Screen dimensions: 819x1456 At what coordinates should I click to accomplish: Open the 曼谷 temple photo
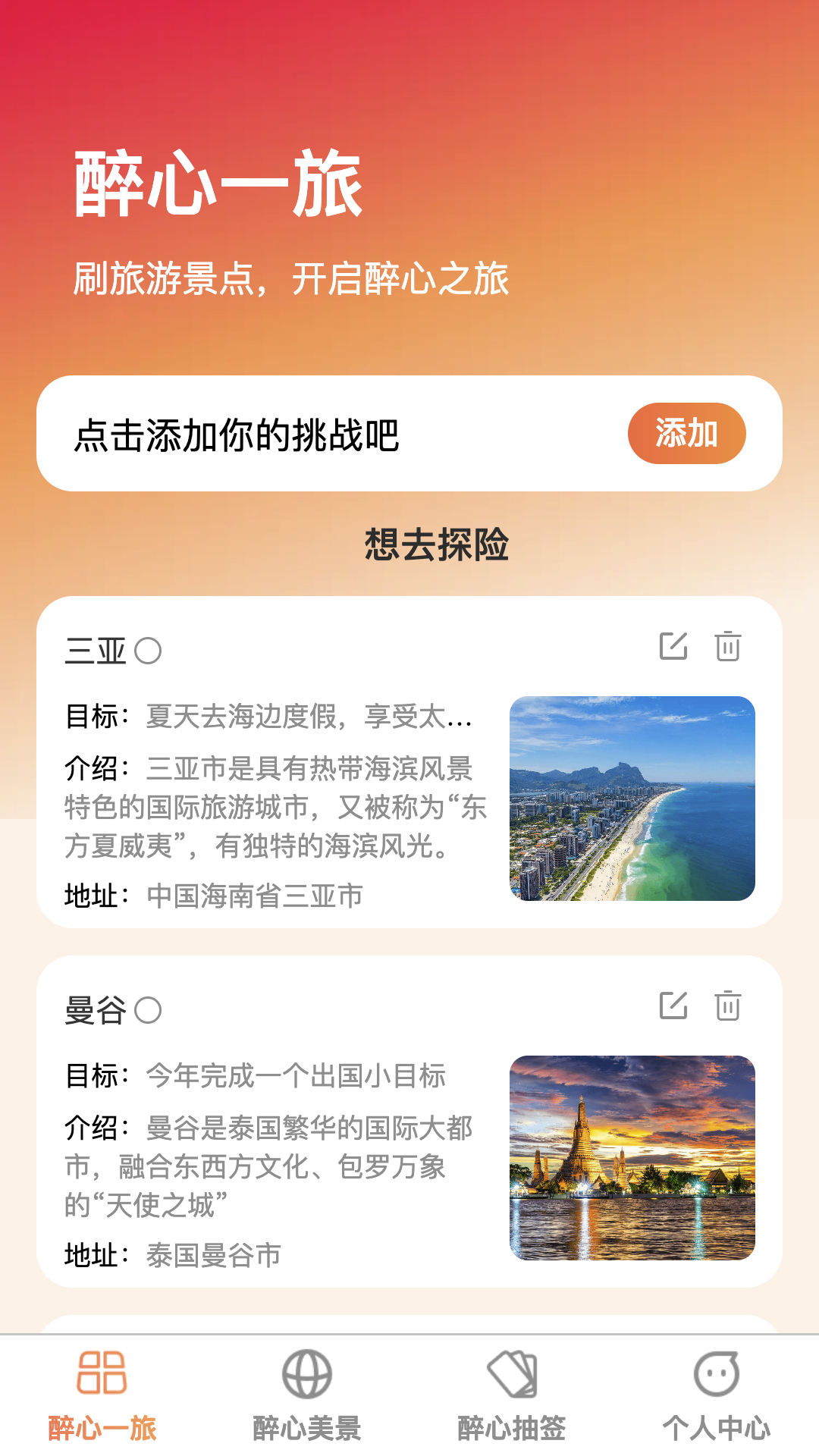(632, 1158)
